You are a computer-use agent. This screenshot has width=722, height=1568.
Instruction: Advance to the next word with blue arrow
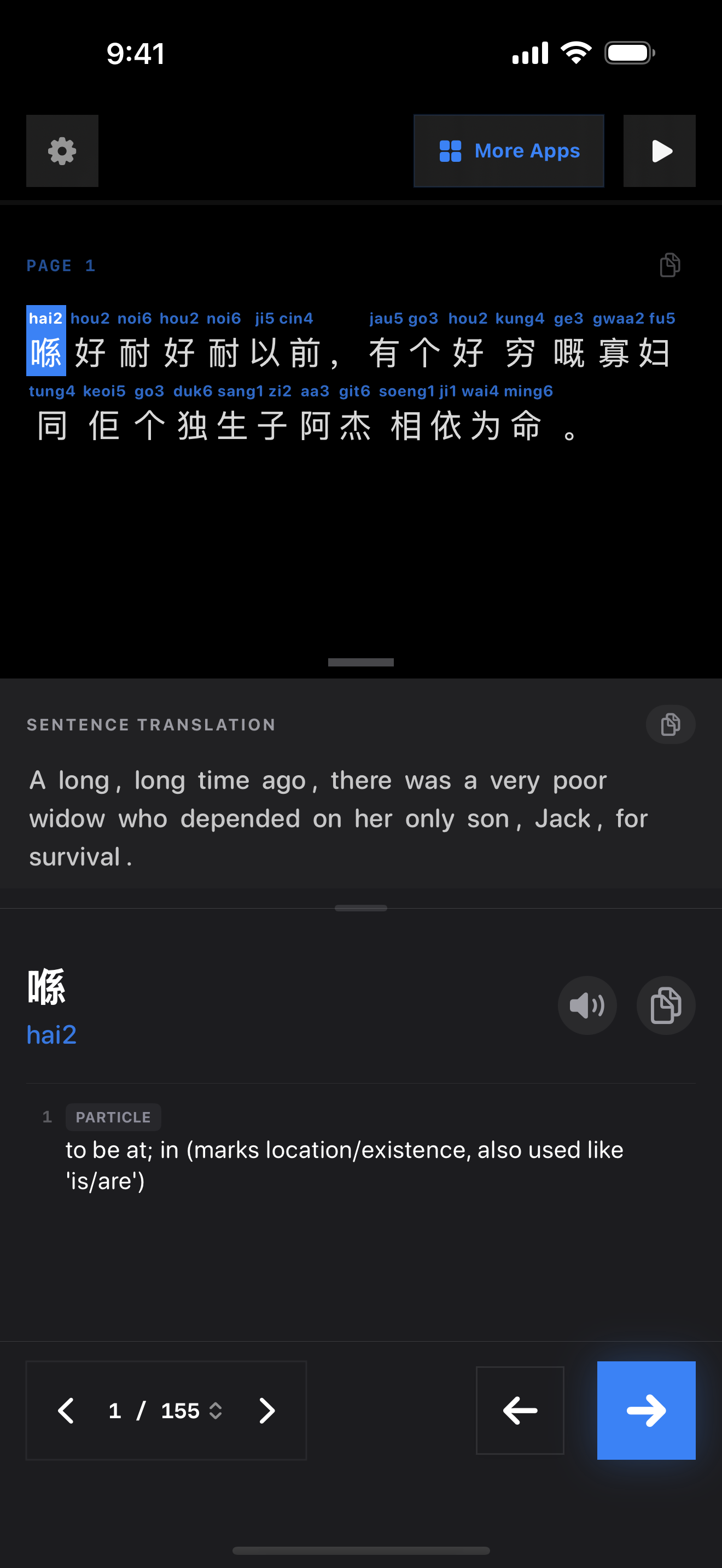point(646,1411)
